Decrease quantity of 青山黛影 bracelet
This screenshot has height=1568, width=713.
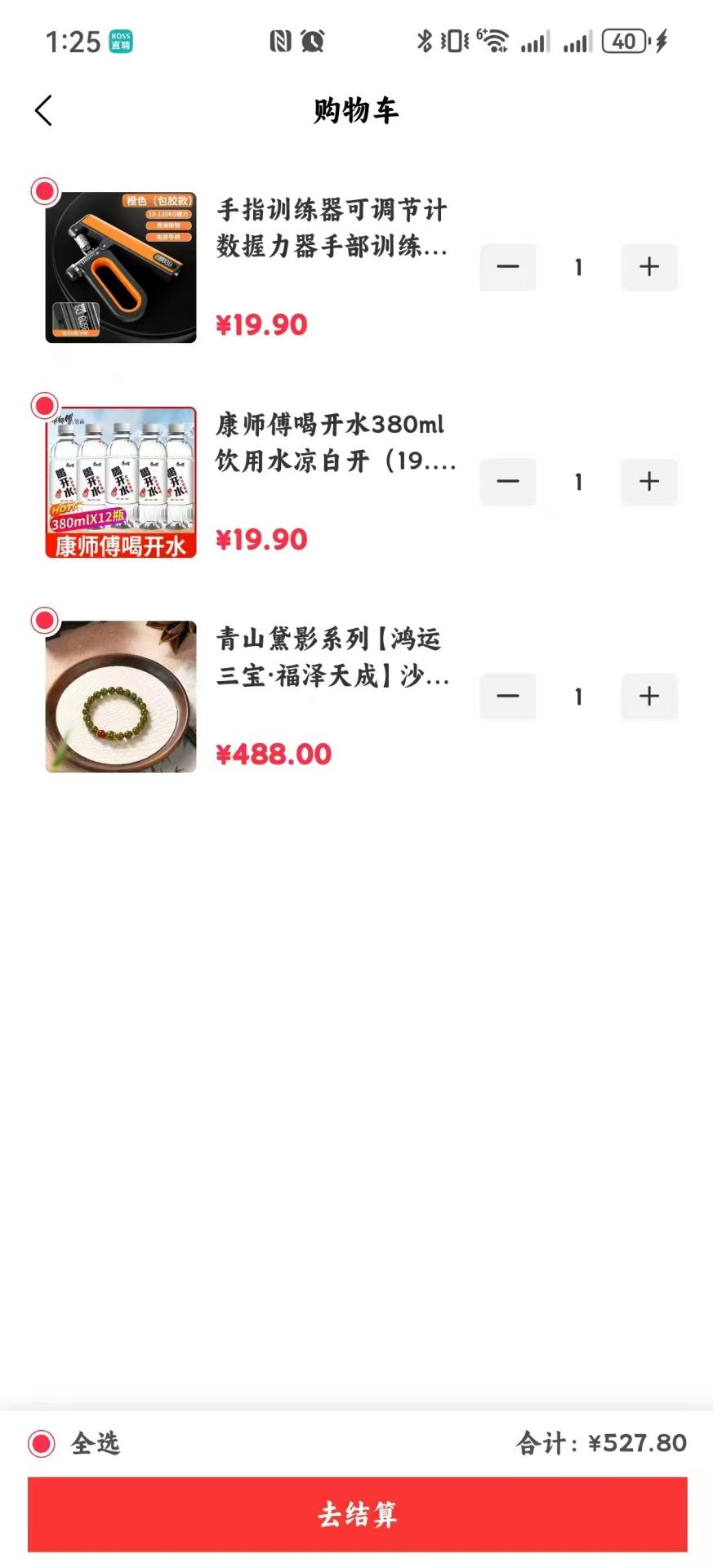pos(507,696)
